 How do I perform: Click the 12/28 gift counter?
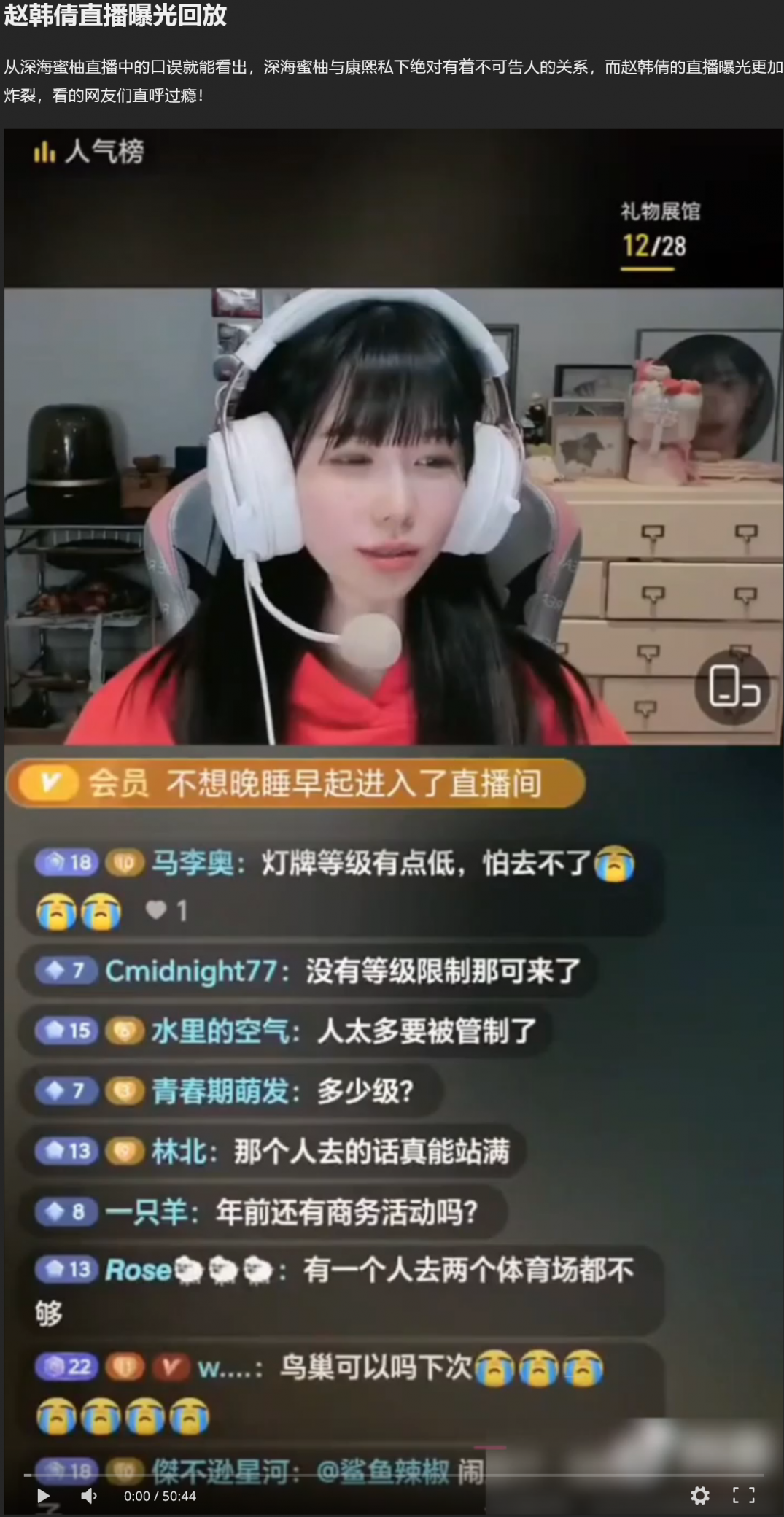tap(654, 247)
